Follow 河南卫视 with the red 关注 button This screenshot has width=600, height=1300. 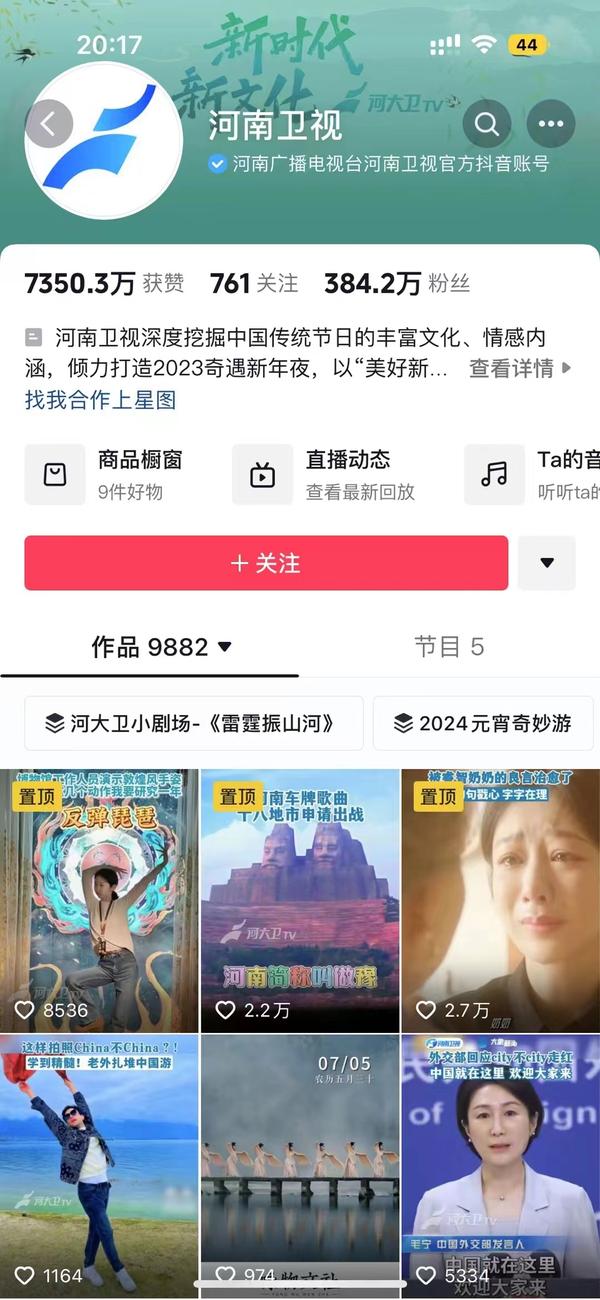pos(266,563)
